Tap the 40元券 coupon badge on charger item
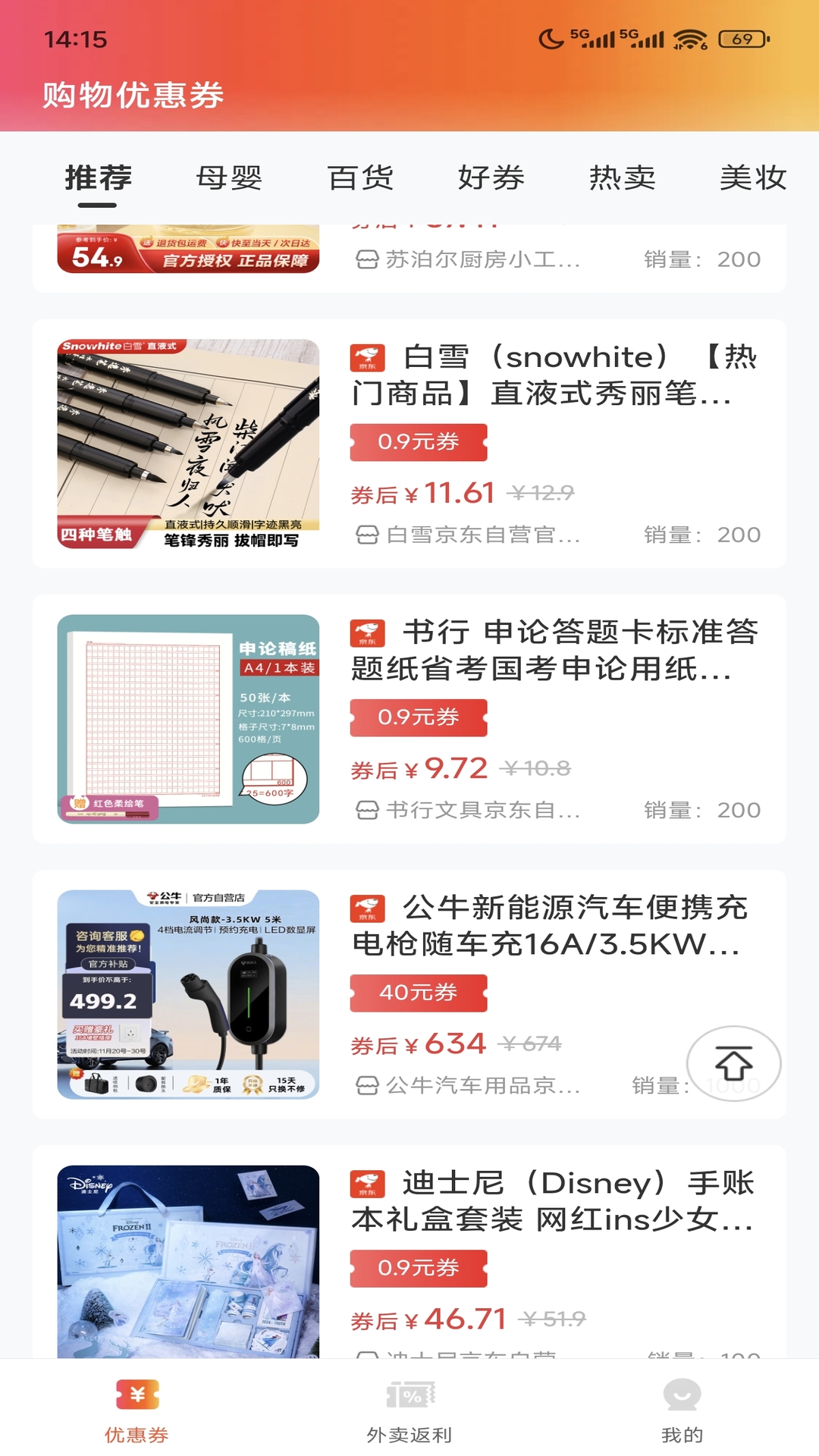This screenshot has width=819, height=1456. tap(419, 993)
